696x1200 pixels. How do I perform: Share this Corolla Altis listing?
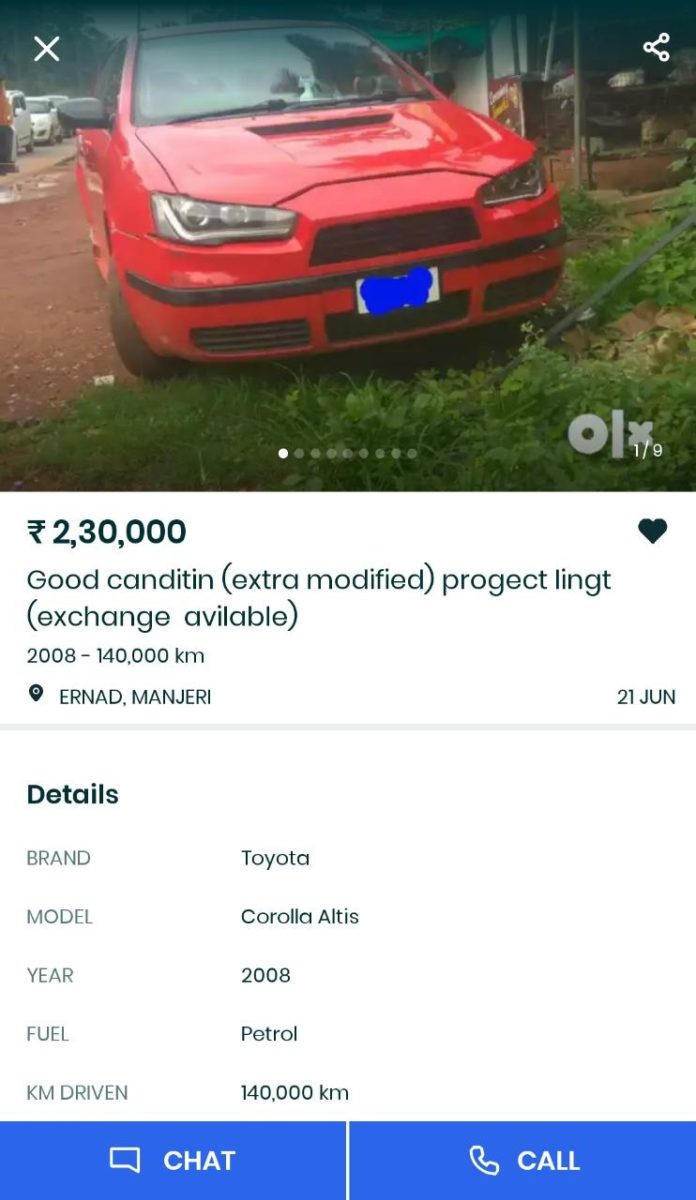[x=656, y=47]
